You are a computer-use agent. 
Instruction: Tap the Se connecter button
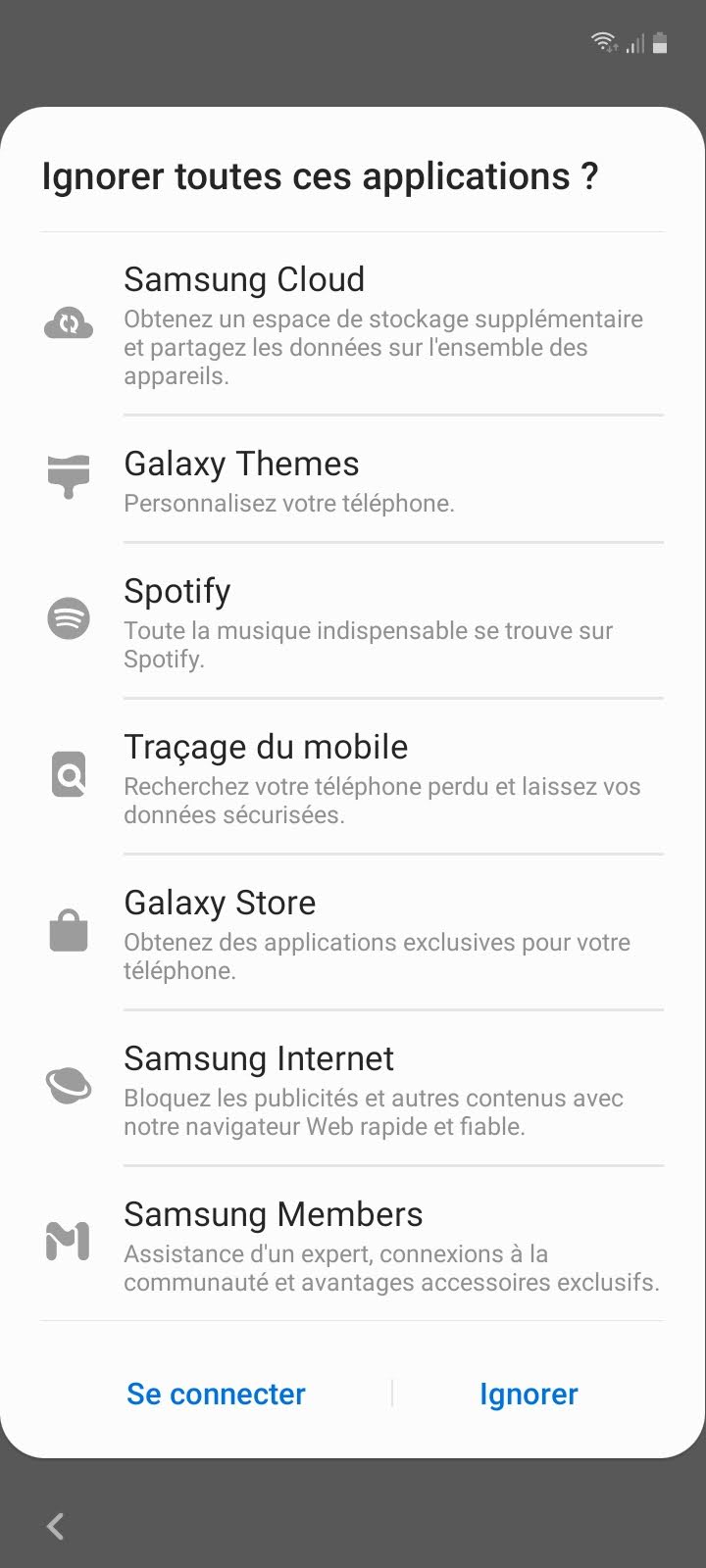(x=216, y=1394)
